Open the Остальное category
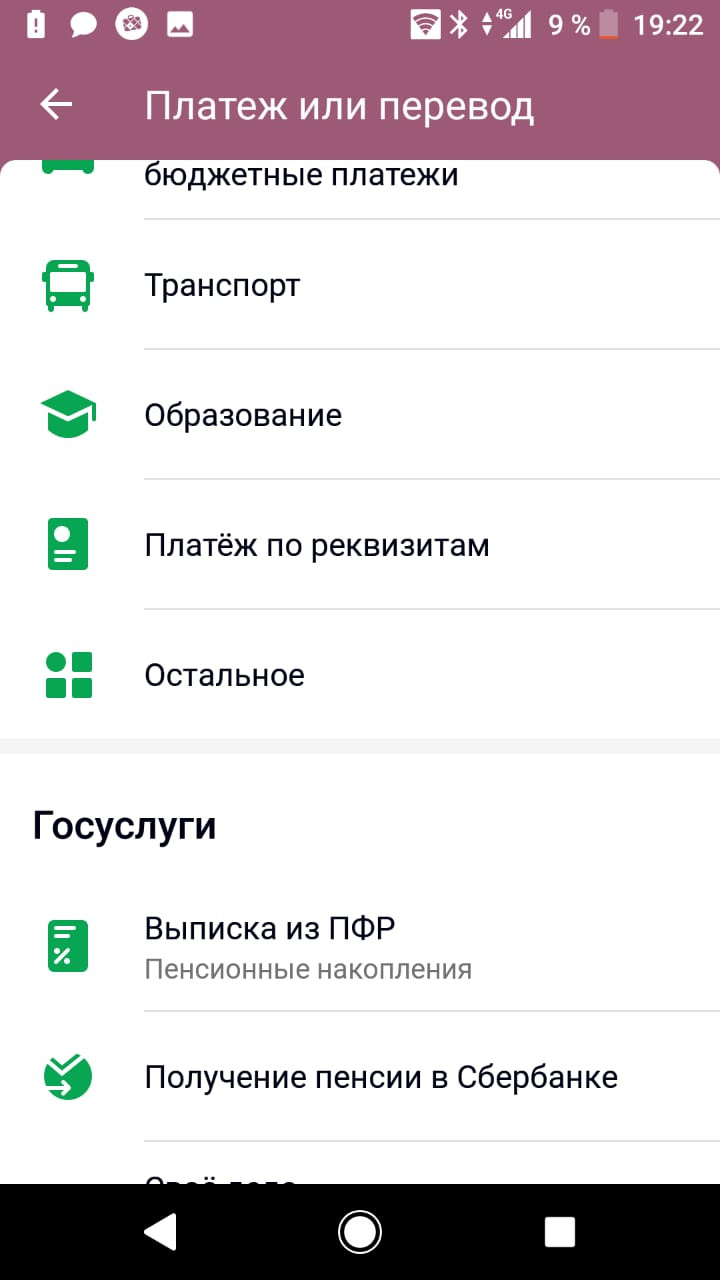The image size is (720, 1280). (360, 675)
